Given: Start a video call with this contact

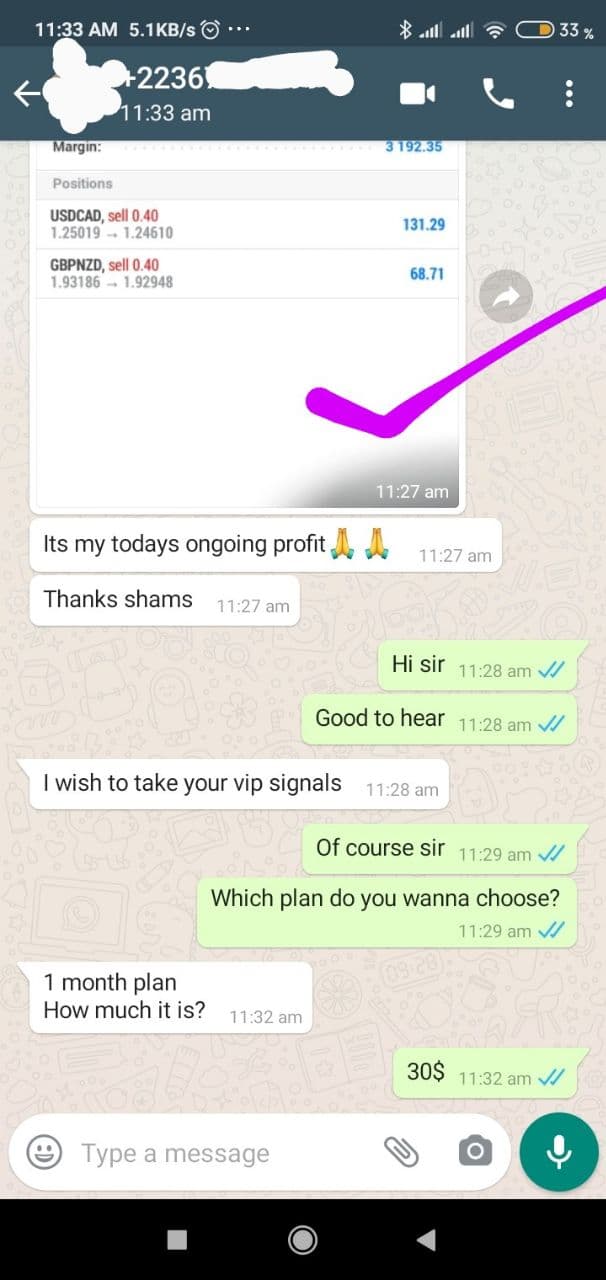Looking at the screenshot, I should tap(417, 93).
